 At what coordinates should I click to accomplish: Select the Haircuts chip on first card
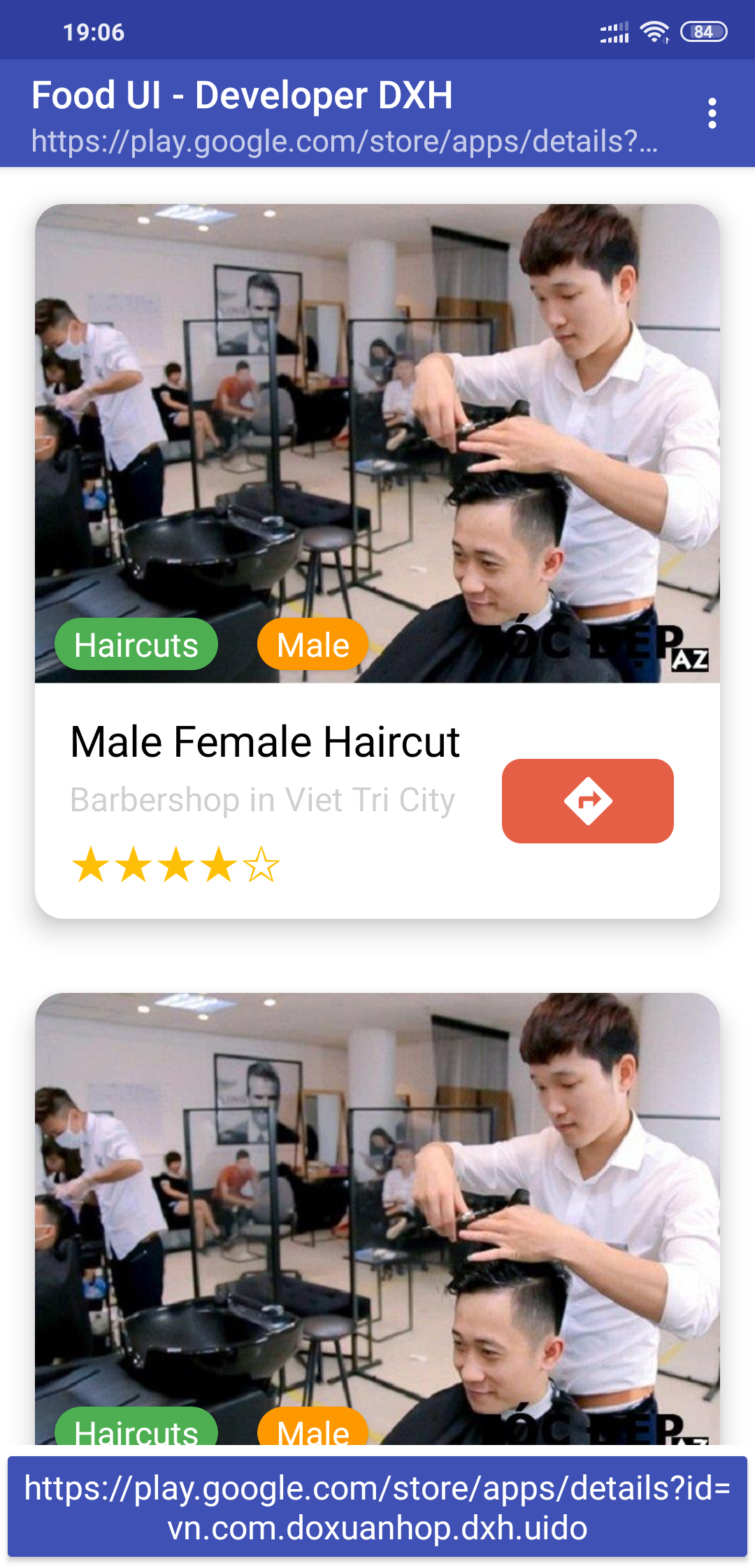click(136, 644)
